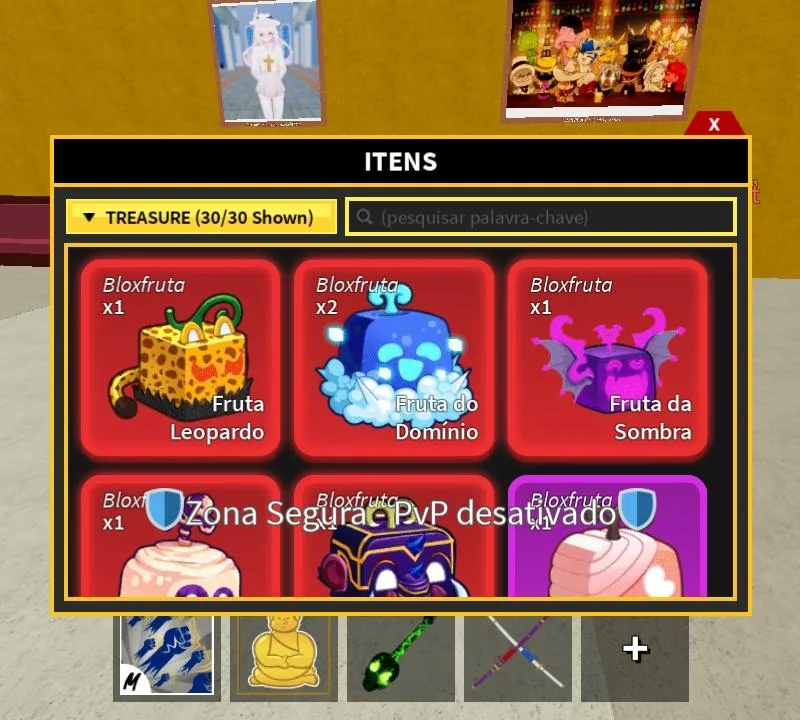
Task: Select the Fruta do Domínio item
Action: click(394, 357)
